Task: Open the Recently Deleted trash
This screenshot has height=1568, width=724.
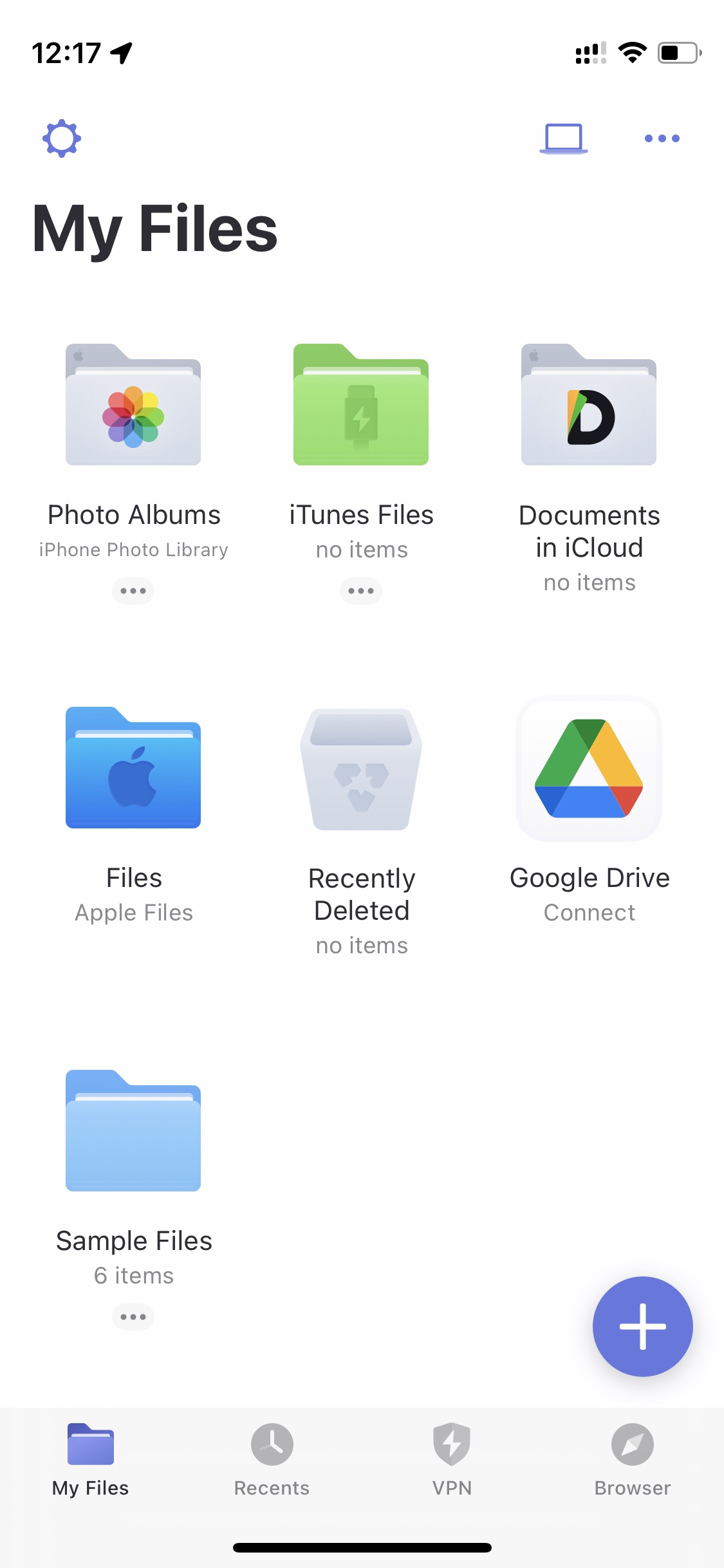Action: [x=360, y=770]
